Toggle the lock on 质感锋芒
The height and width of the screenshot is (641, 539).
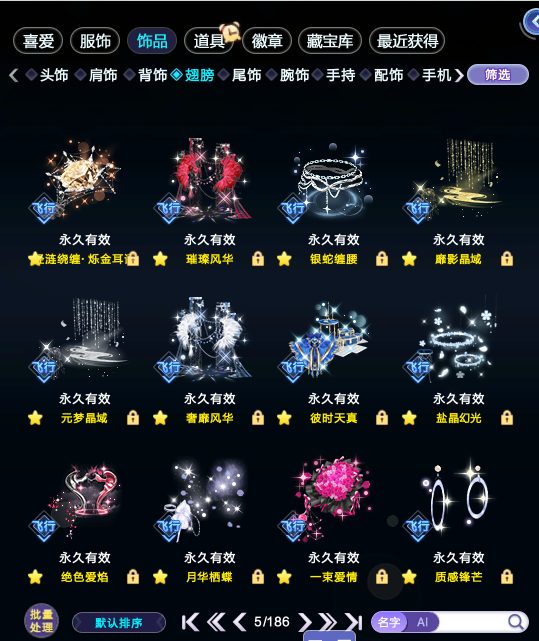coord(507,577)
